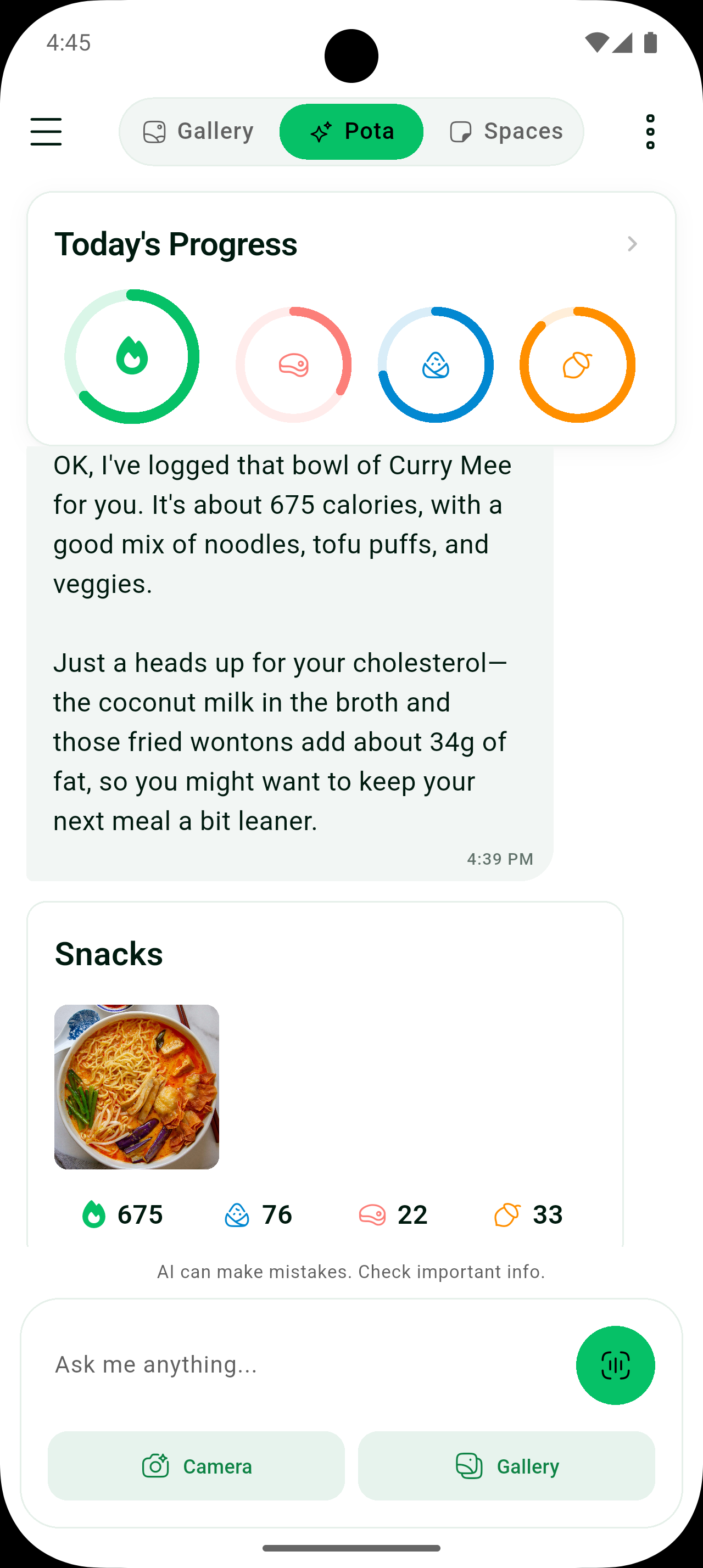Select the Pota tab
This screenshot has height=1568, width=703.
click(351, 131)
